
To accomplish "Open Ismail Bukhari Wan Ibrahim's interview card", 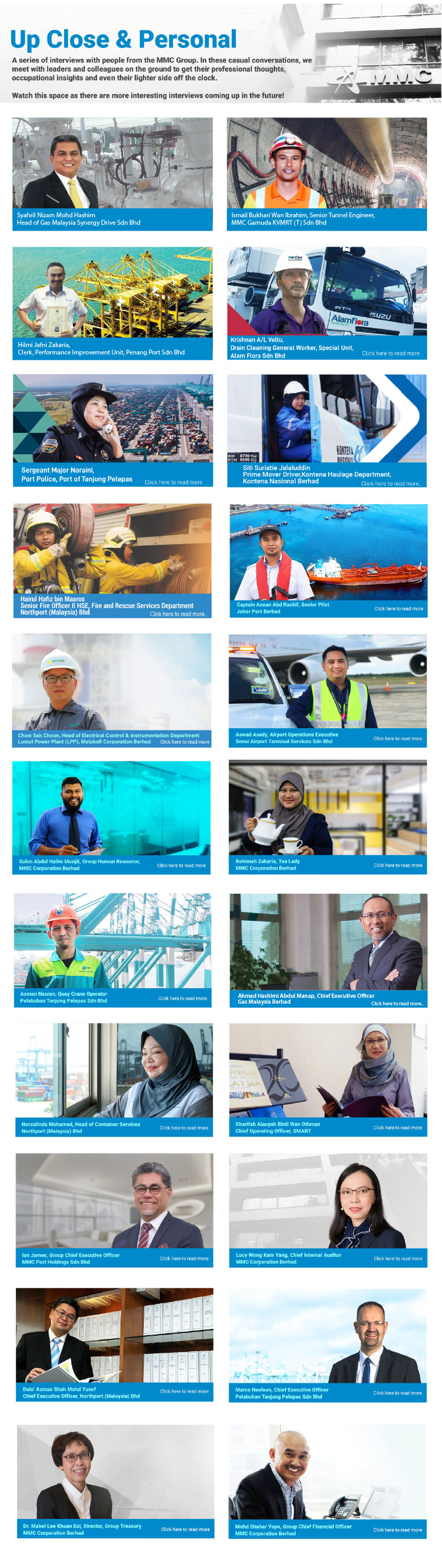I will [327, 174].
